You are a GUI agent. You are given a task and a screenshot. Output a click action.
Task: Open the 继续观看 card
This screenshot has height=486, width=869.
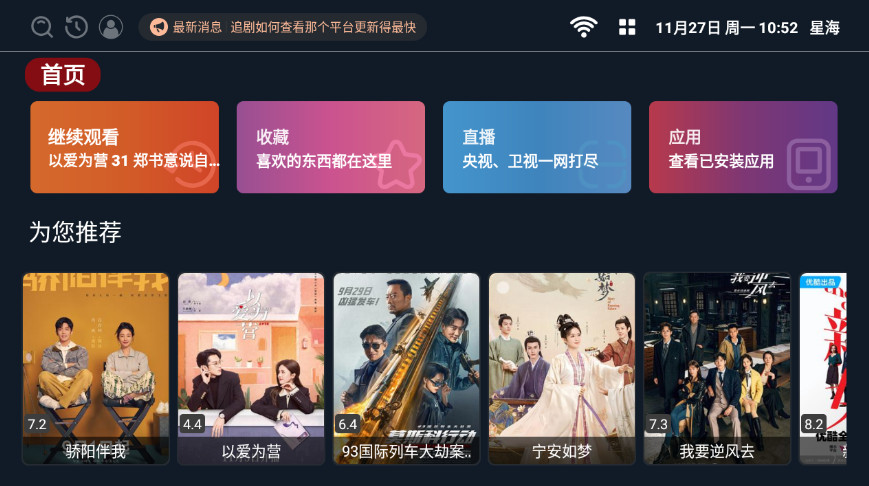[124, 147]
